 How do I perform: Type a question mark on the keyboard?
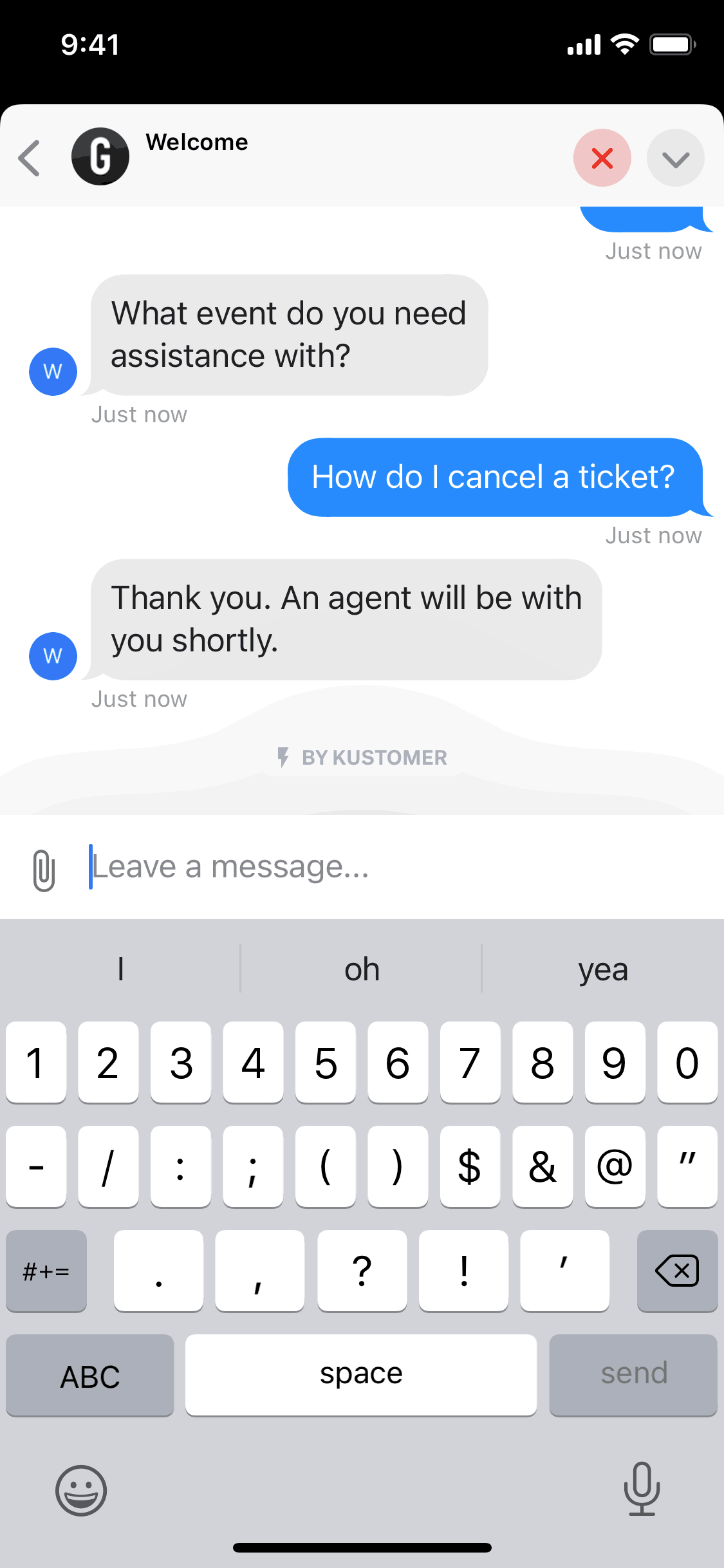[x=362, y=1271]
